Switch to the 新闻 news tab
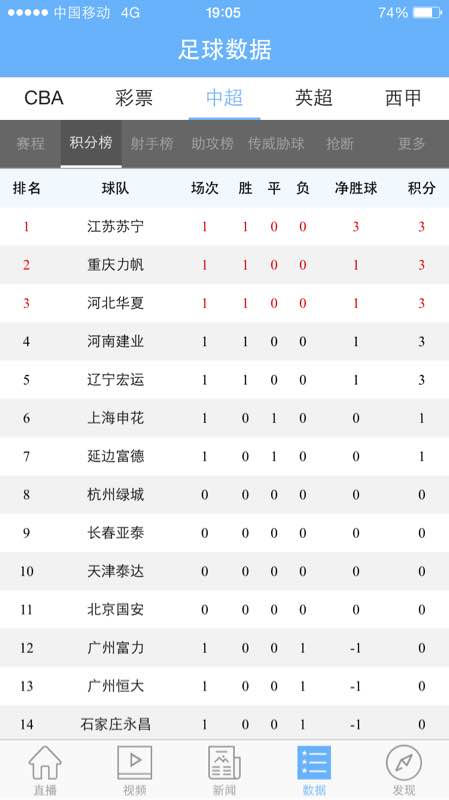 coord(224,769)
